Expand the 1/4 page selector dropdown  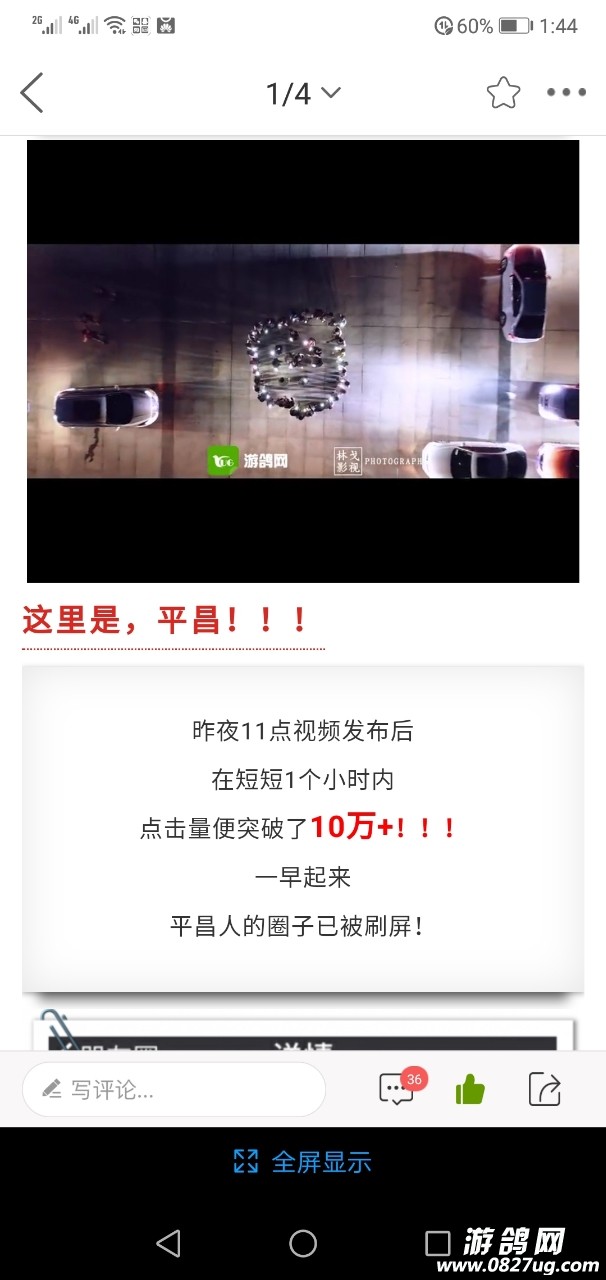pos(303,94)
